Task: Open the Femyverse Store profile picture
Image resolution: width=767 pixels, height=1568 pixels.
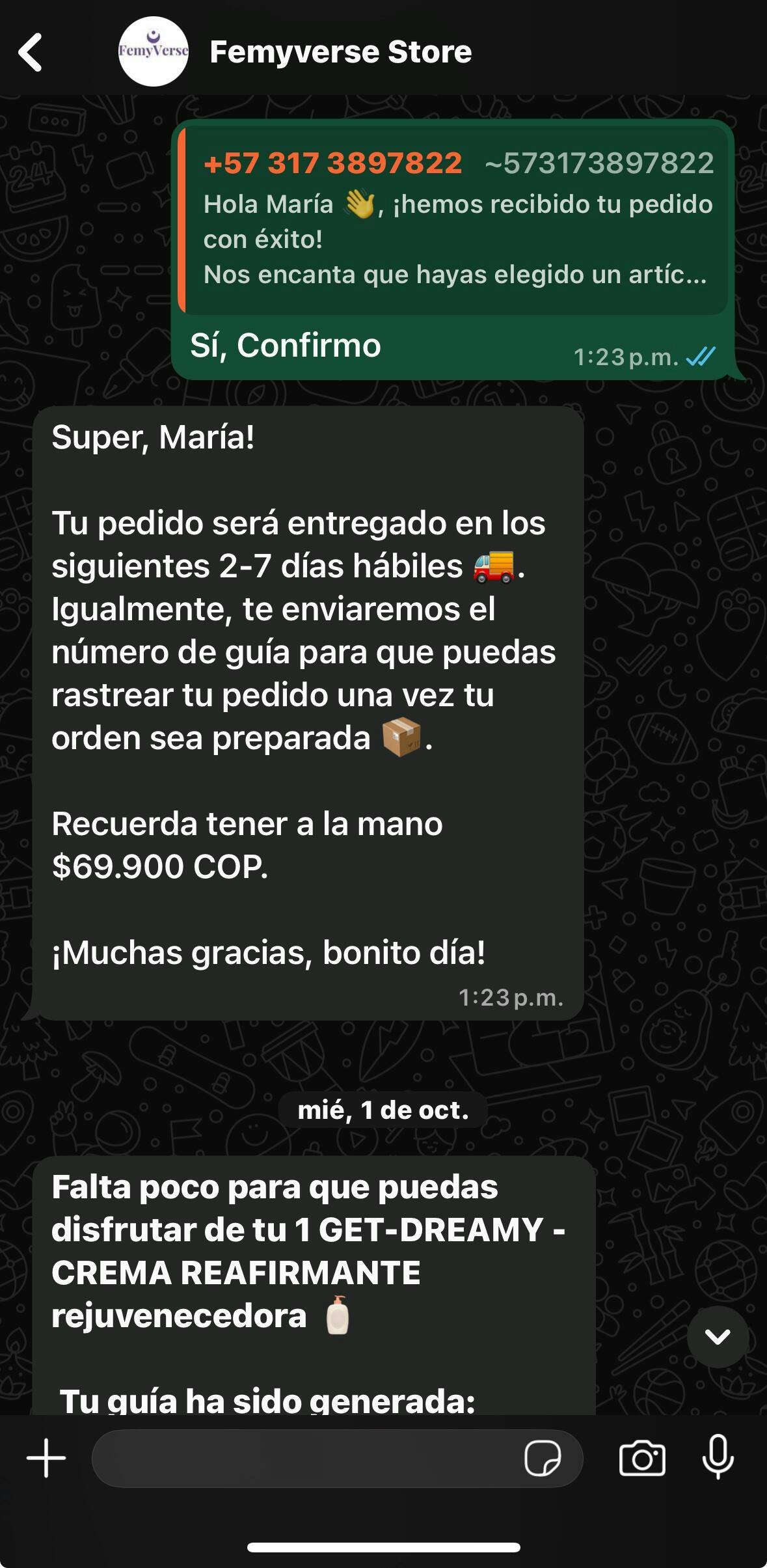Action: click(154, 51)
